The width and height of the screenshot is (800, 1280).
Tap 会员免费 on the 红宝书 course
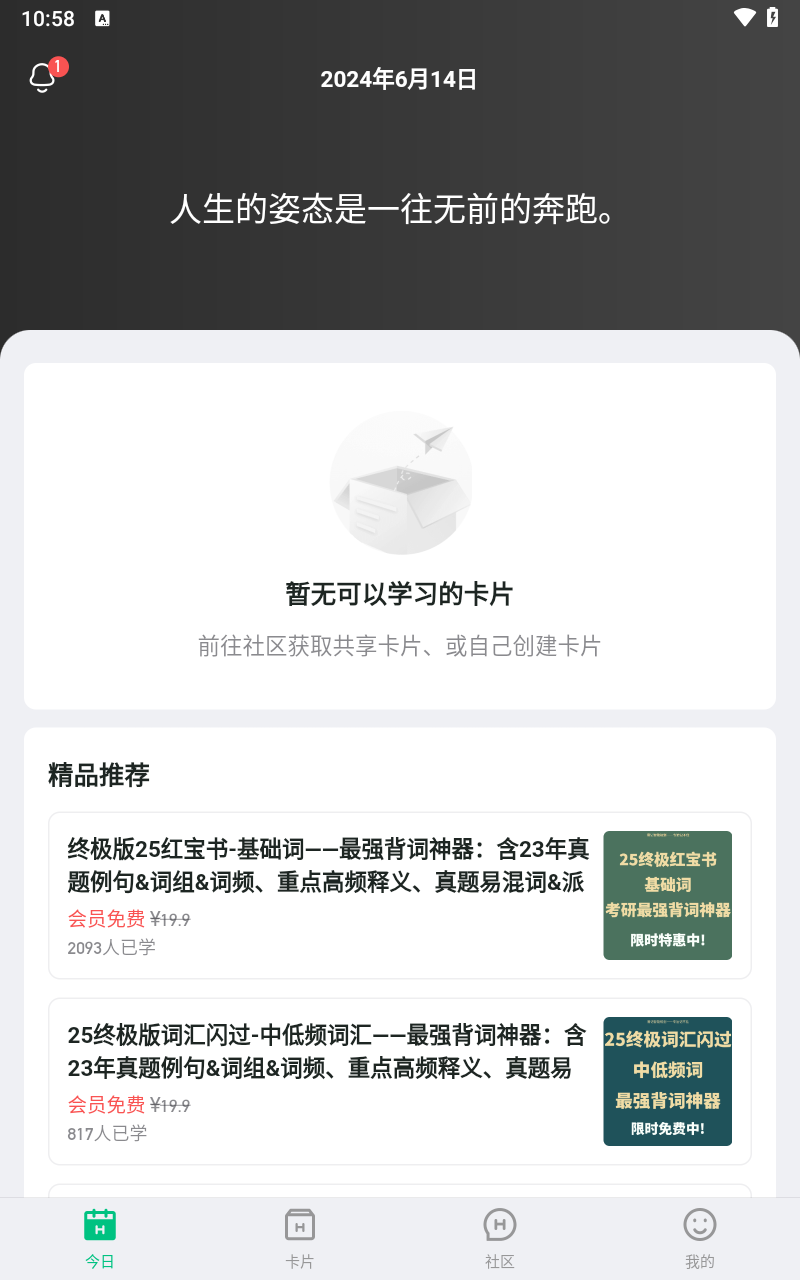pyautogui.click(x=106, y=918)
